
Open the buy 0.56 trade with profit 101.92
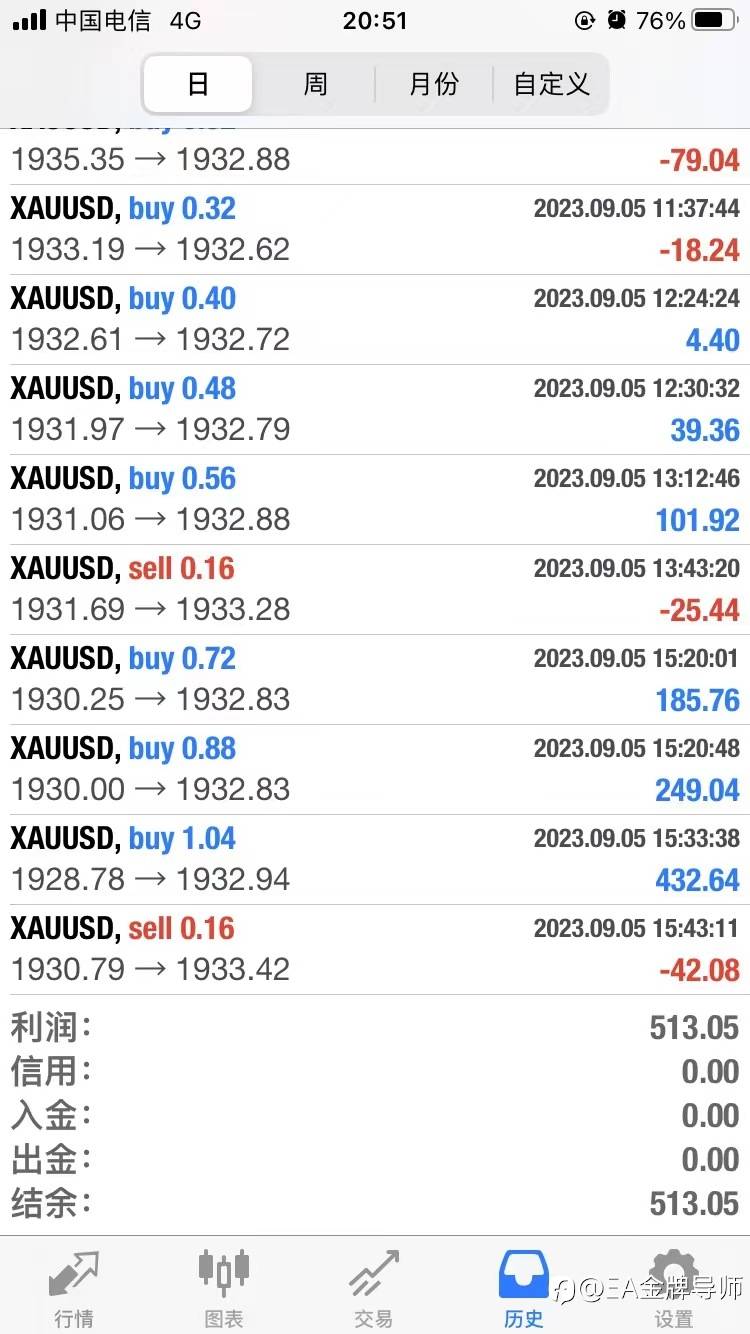click(x=375, y=500)
